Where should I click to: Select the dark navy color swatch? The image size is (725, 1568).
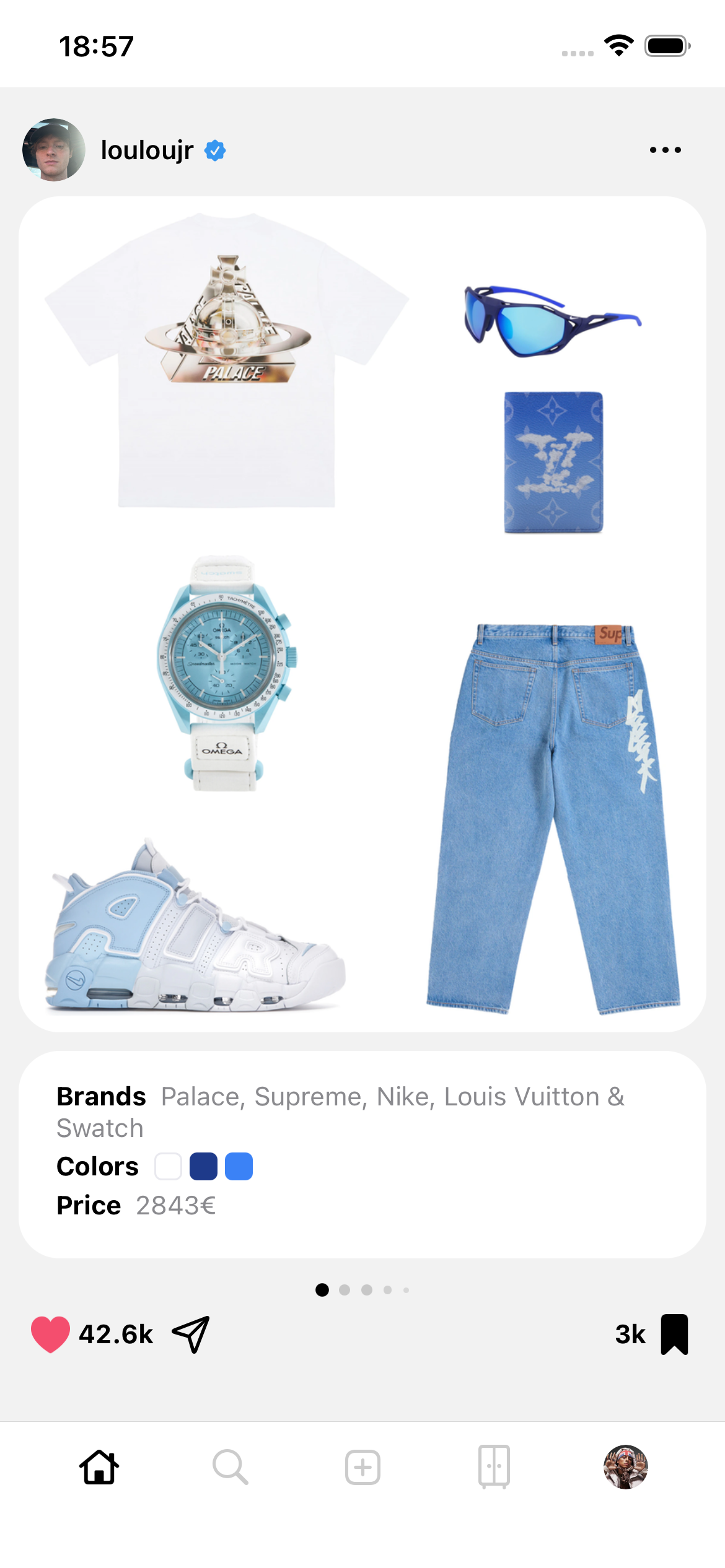point(204,1165)
